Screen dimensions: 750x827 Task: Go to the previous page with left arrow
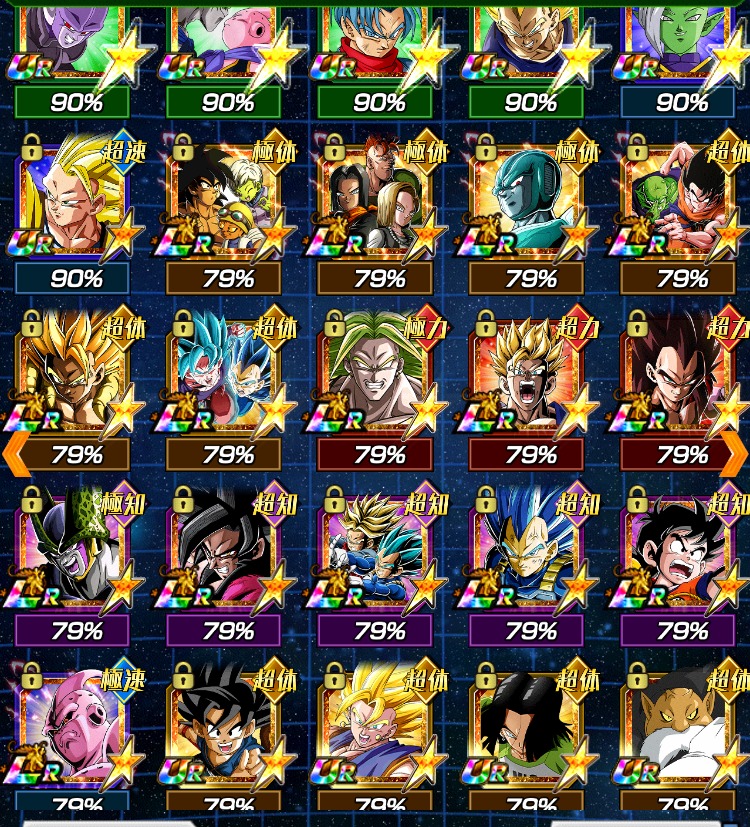pyautogui.click(x=14, y=453)
